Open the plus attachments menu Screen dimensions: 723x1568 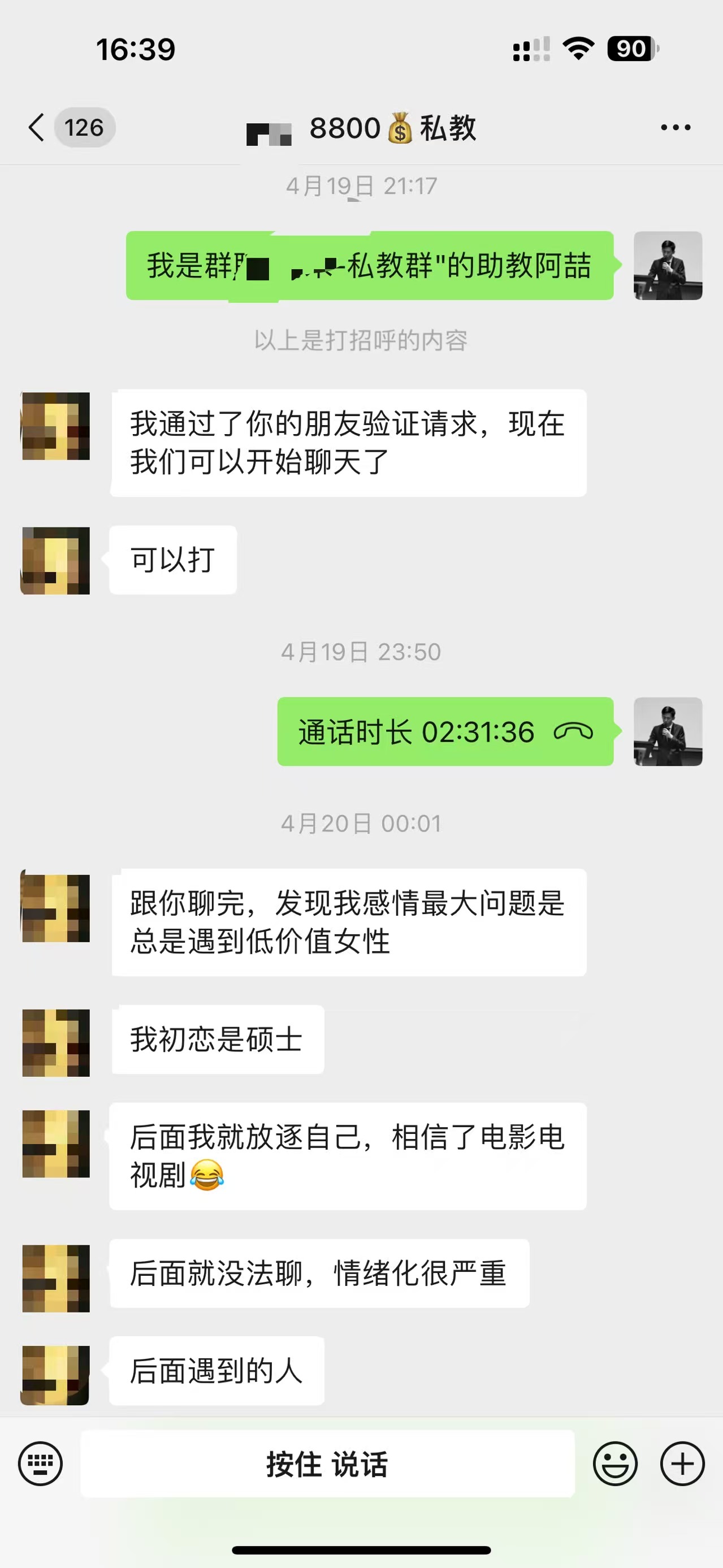[682, 1463]
